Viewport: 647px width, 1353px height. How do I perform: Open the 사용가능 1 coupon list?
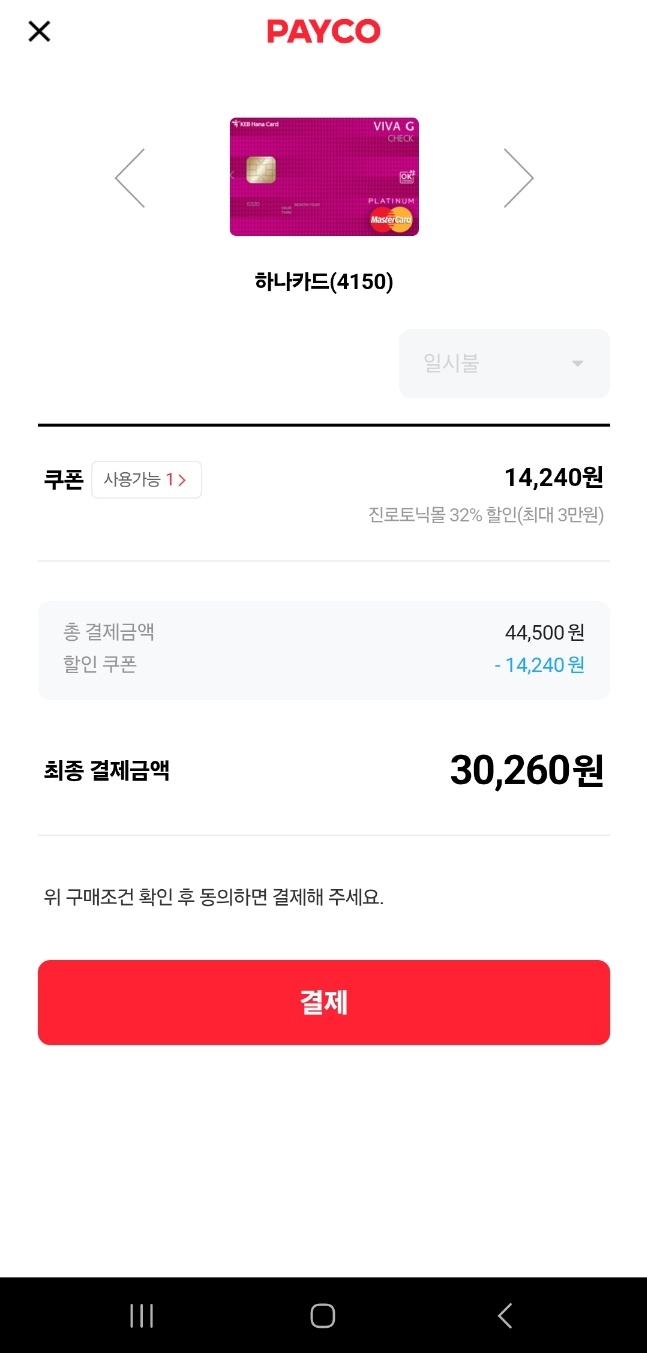[146, 480]
